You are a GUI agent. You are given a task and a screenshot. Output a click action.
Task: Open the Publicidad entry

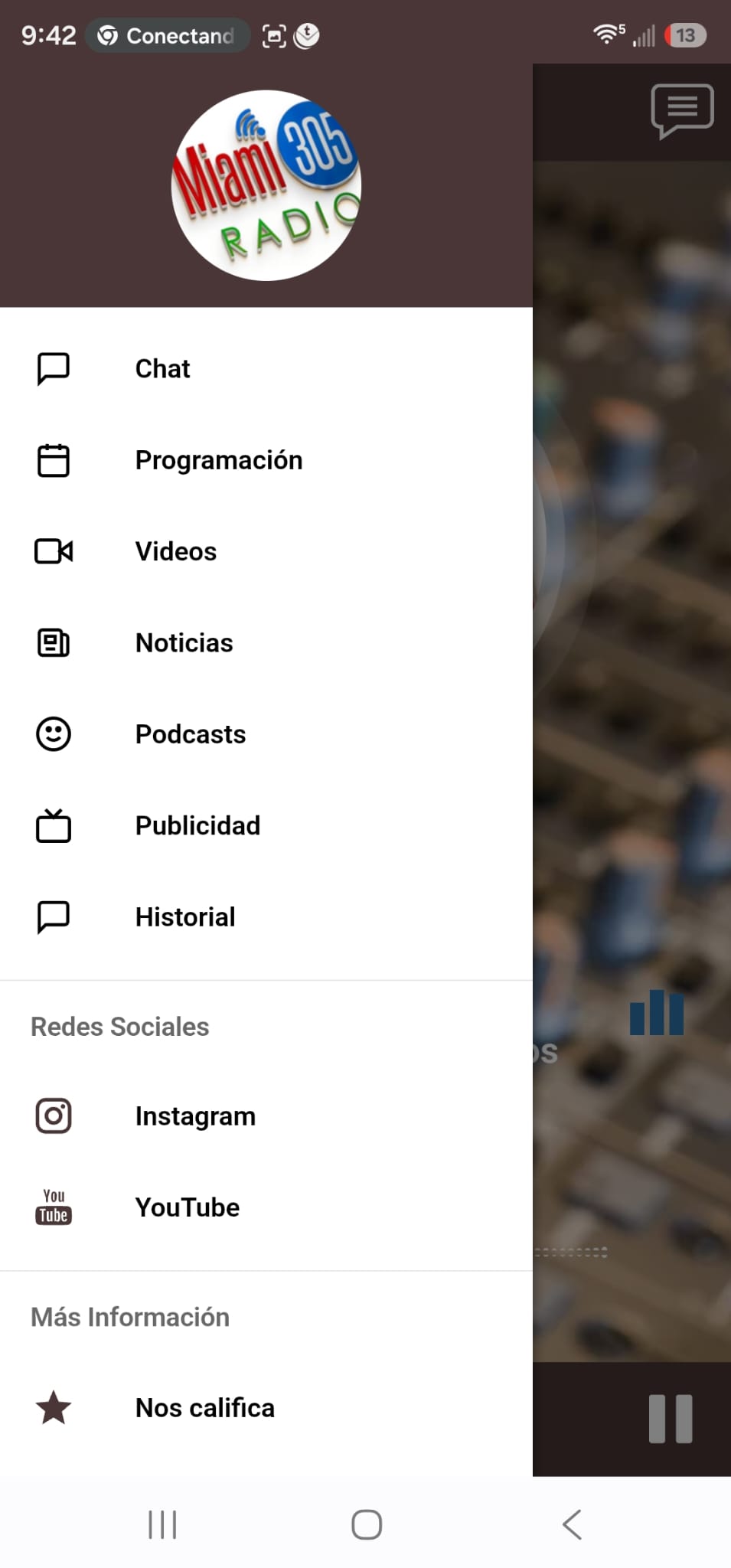[x=266, y=825]
